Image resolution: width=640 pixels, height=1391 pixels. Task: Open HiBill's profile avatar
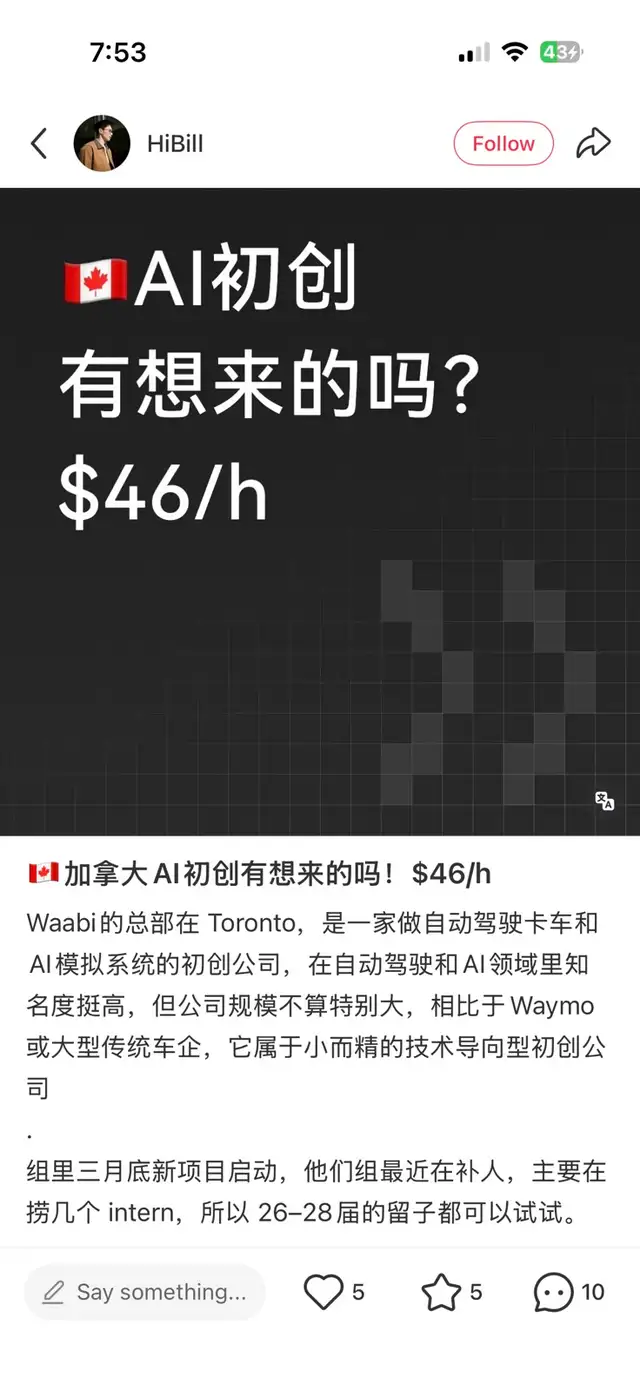pos(102,144)
